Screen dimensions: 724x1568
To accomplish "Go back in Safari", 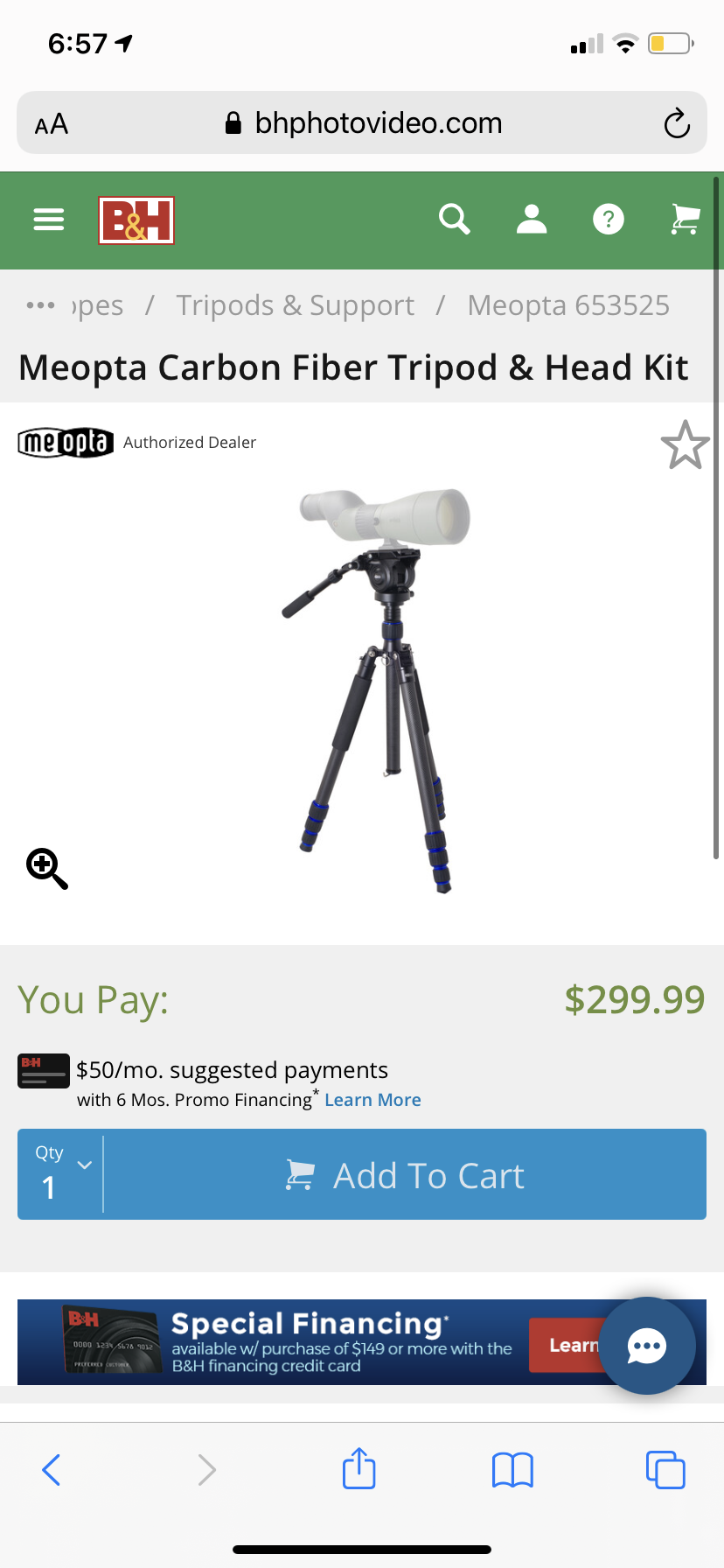I will point(52,1470).
